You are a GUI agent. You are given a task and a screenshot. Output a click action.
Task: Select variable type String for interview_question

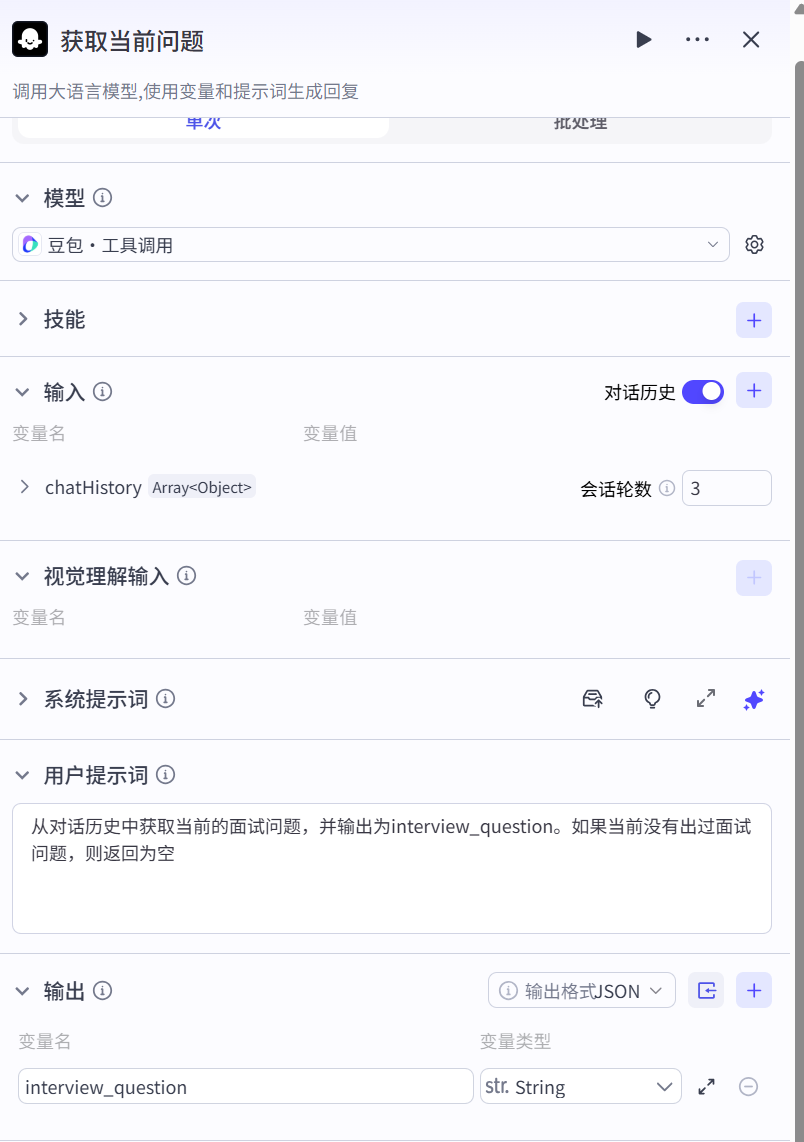(x=580, y=1087)
